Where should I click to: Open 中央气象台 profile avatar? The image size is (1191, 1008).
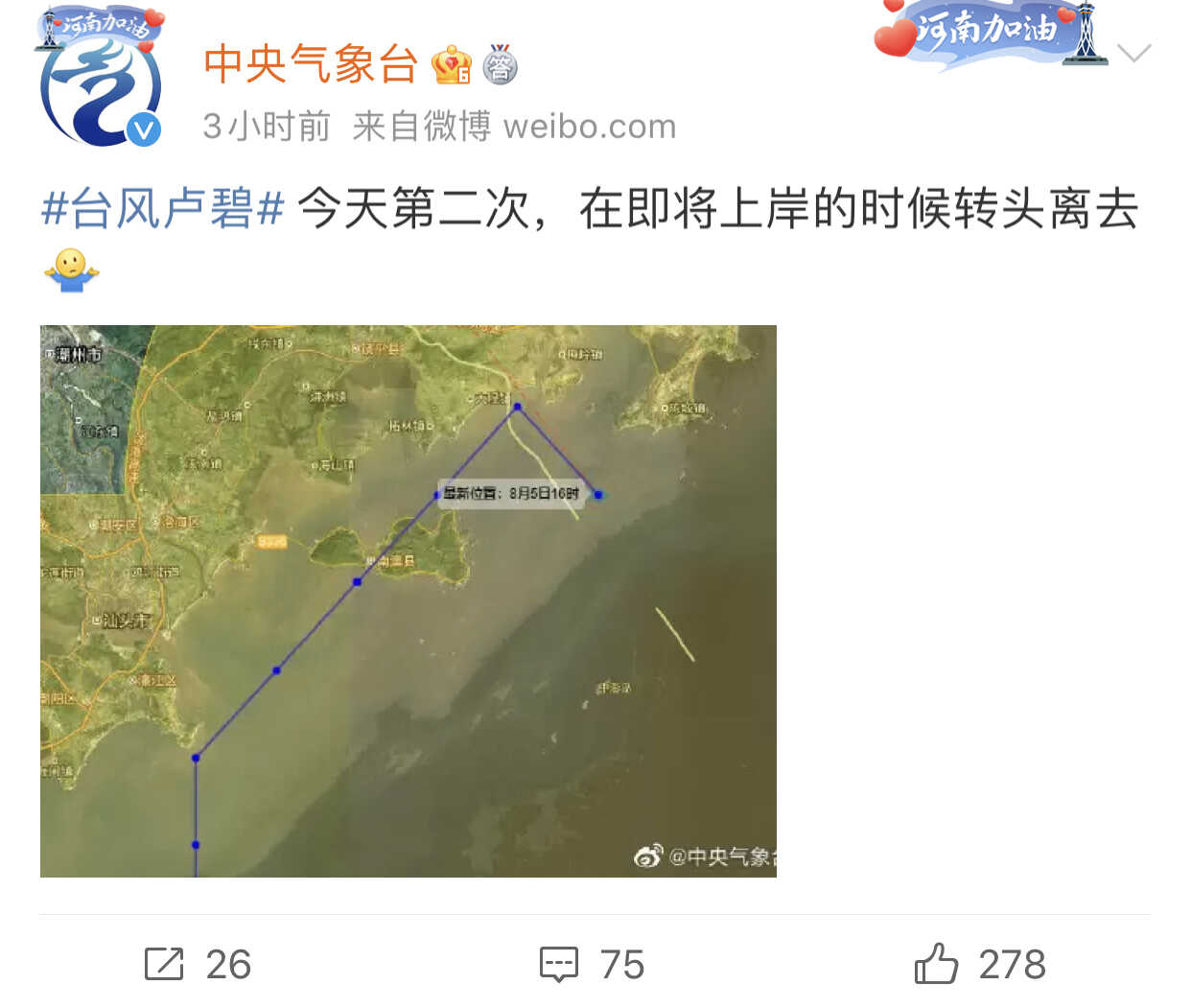pyautogui.click(x=100, y=88)
